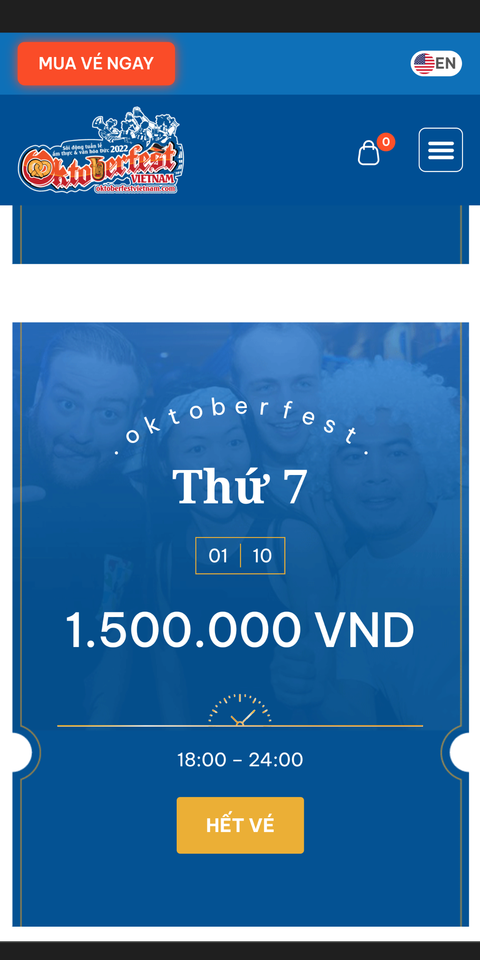
Task: Open the hamburger menu
Action: [x=441, y=150]
